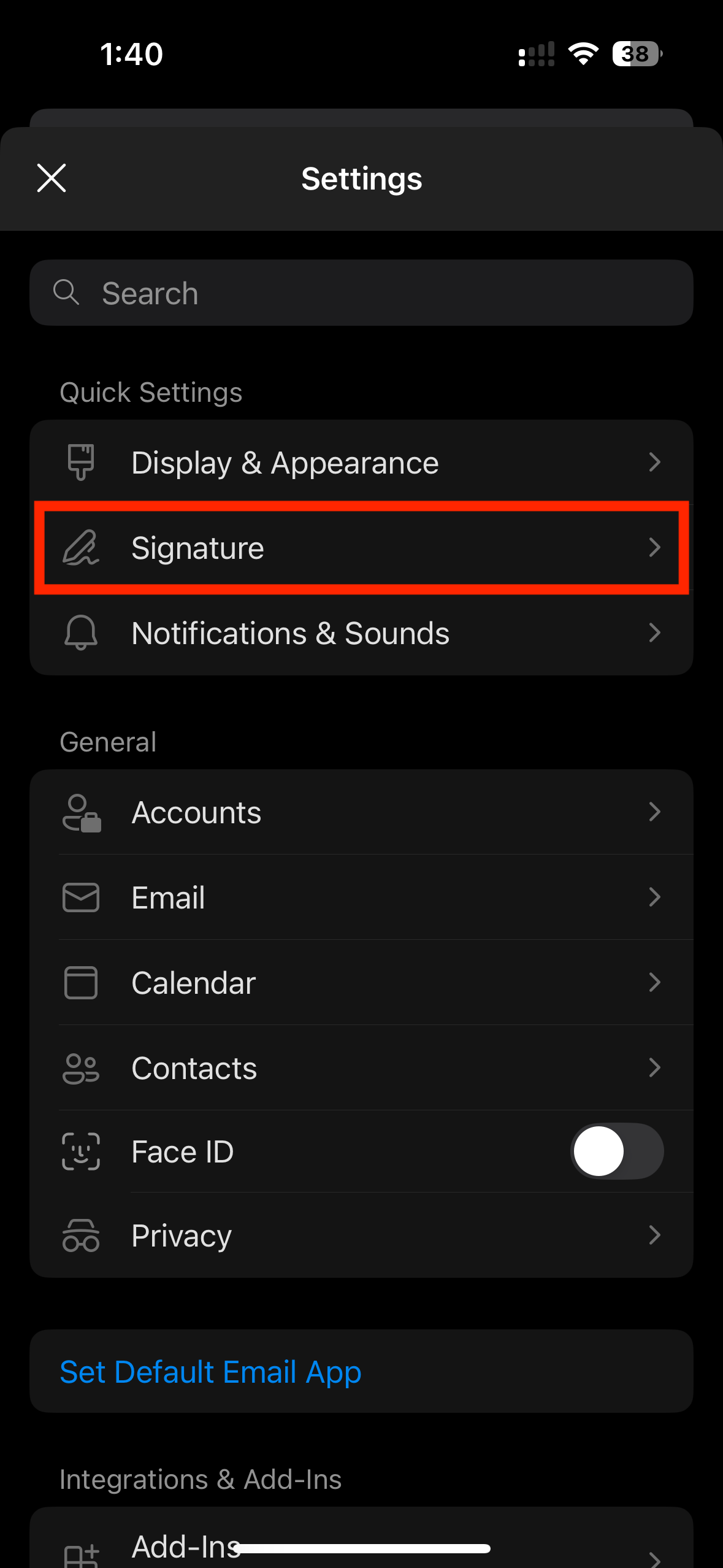The height and width of the screenshot is (1568, 723).
Task: Close the Settings screen
Action: (52, 179)
